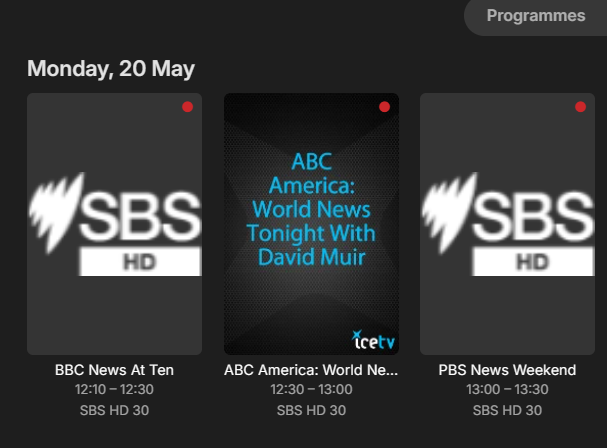Open the PBS News Weekend recording
This screenshot has width=607, height=448.
point(507,224)
